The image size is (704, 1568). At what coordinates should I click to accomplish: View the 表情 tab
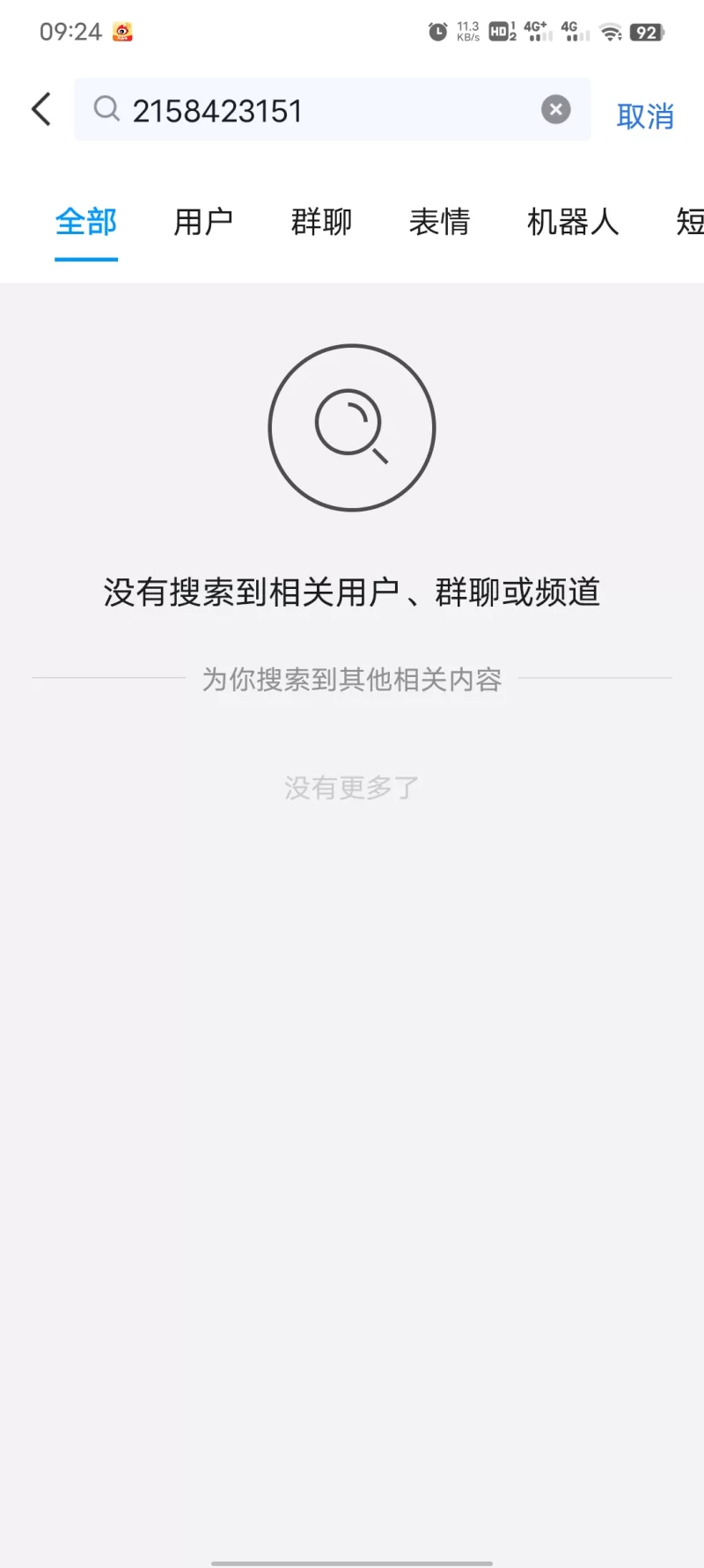(439, 222)
